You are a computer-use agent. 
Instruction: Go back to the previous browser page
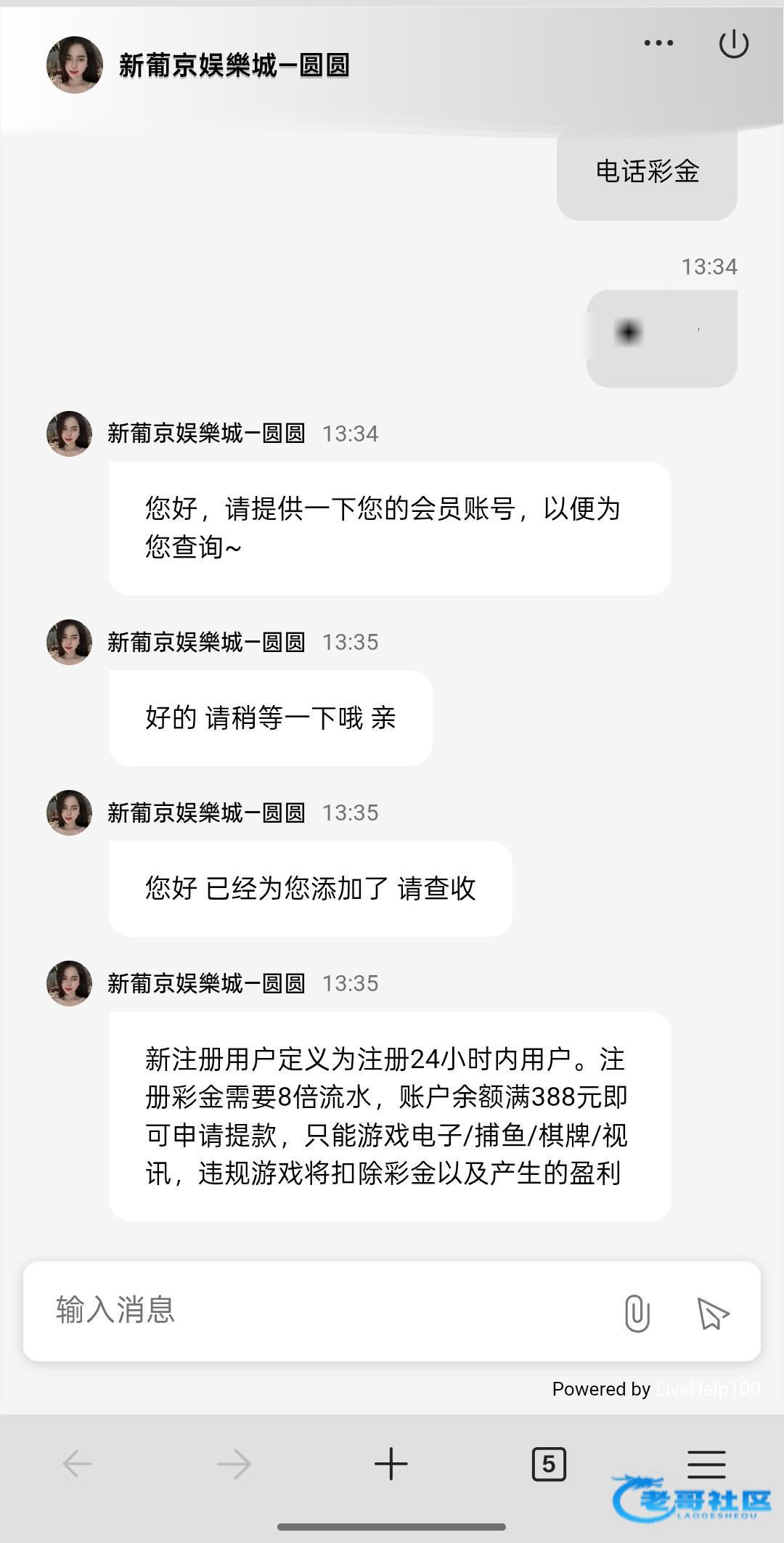77,1464
